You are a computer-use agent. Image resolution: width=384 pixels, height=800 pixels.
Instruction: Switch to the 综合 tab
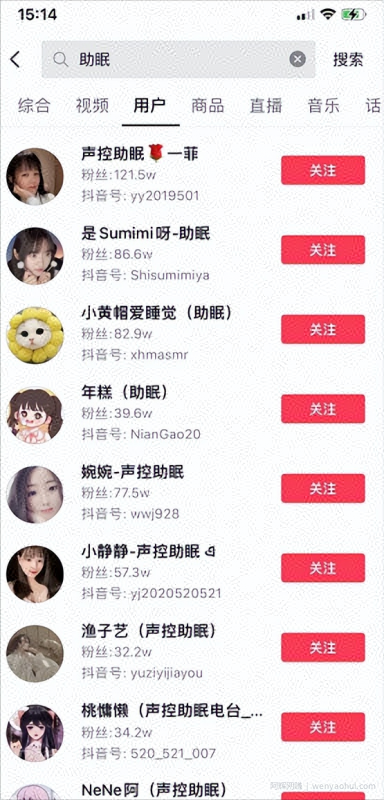34,106
